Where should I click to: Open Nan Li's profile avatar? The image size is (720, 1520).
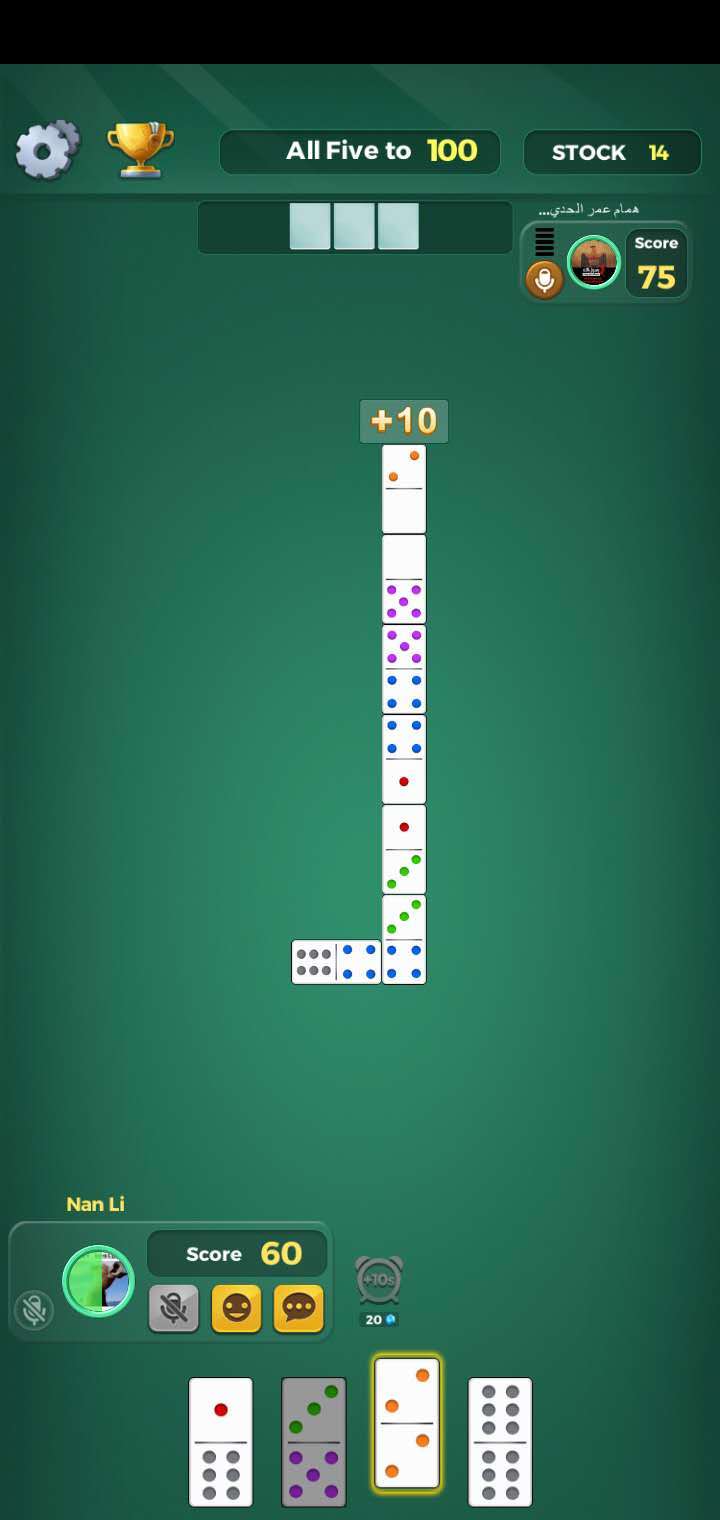(x=98, y=1281)
